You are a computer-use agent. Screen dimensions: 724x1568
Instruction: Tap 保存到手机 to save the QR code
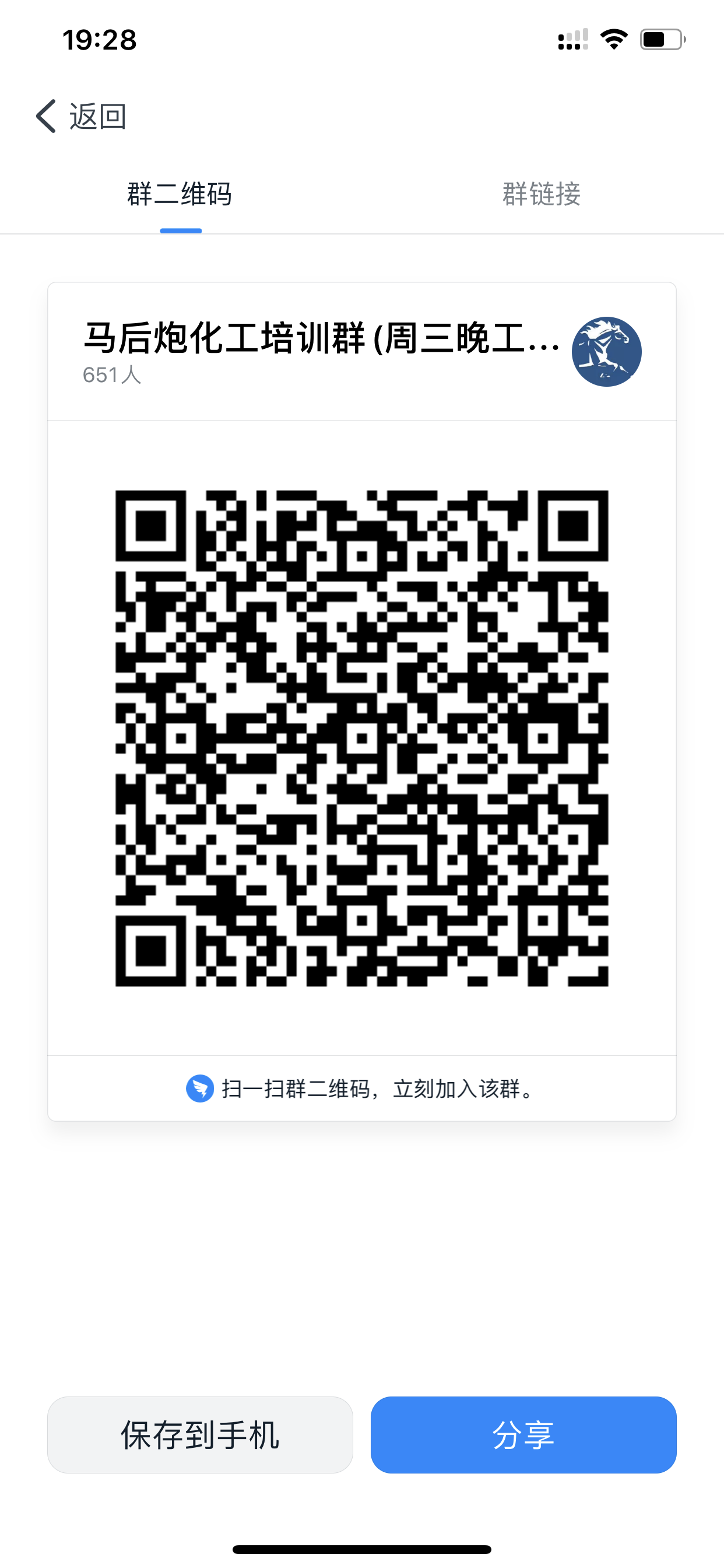coord(200,1434)
